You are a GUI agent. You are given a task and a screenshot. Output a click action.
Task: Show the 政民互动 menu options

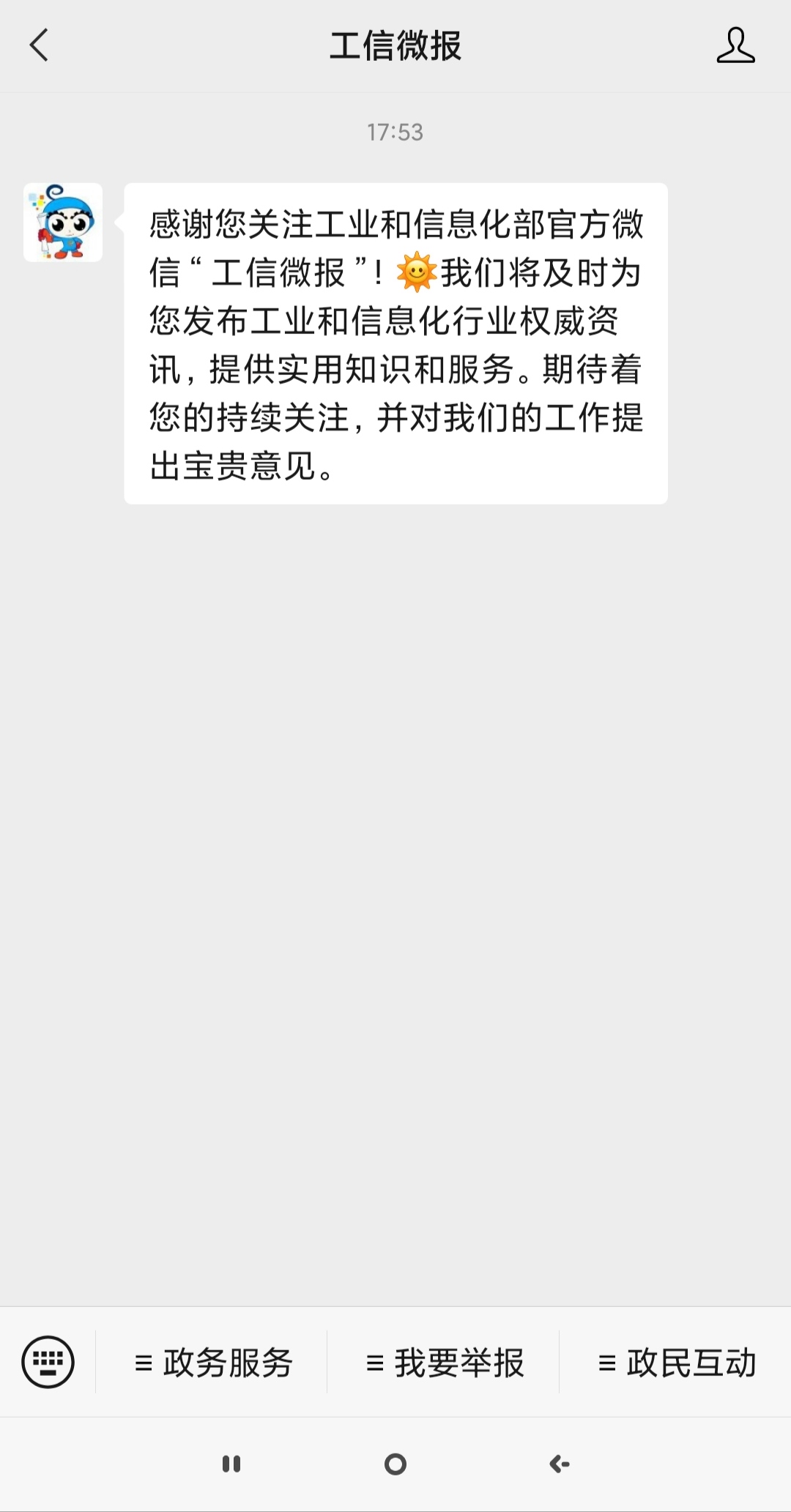[x=677, y=1363]
